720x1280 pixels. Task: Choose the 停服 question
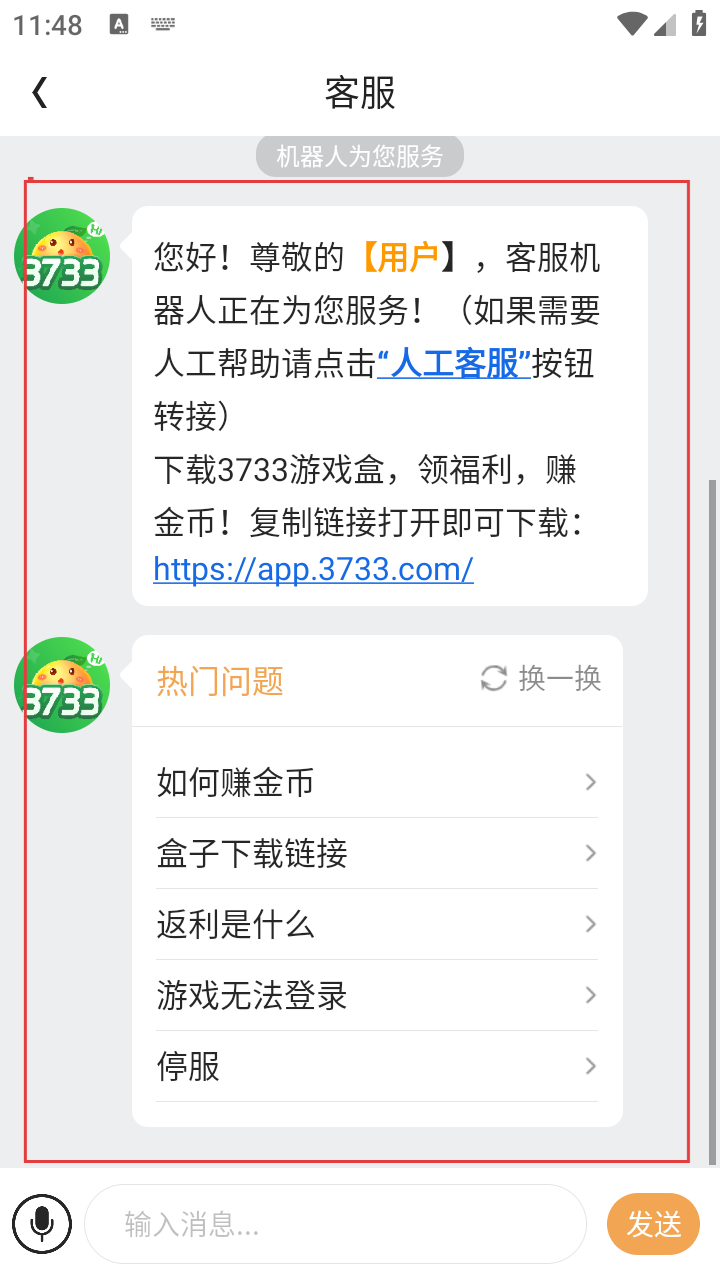(376, 1066)
